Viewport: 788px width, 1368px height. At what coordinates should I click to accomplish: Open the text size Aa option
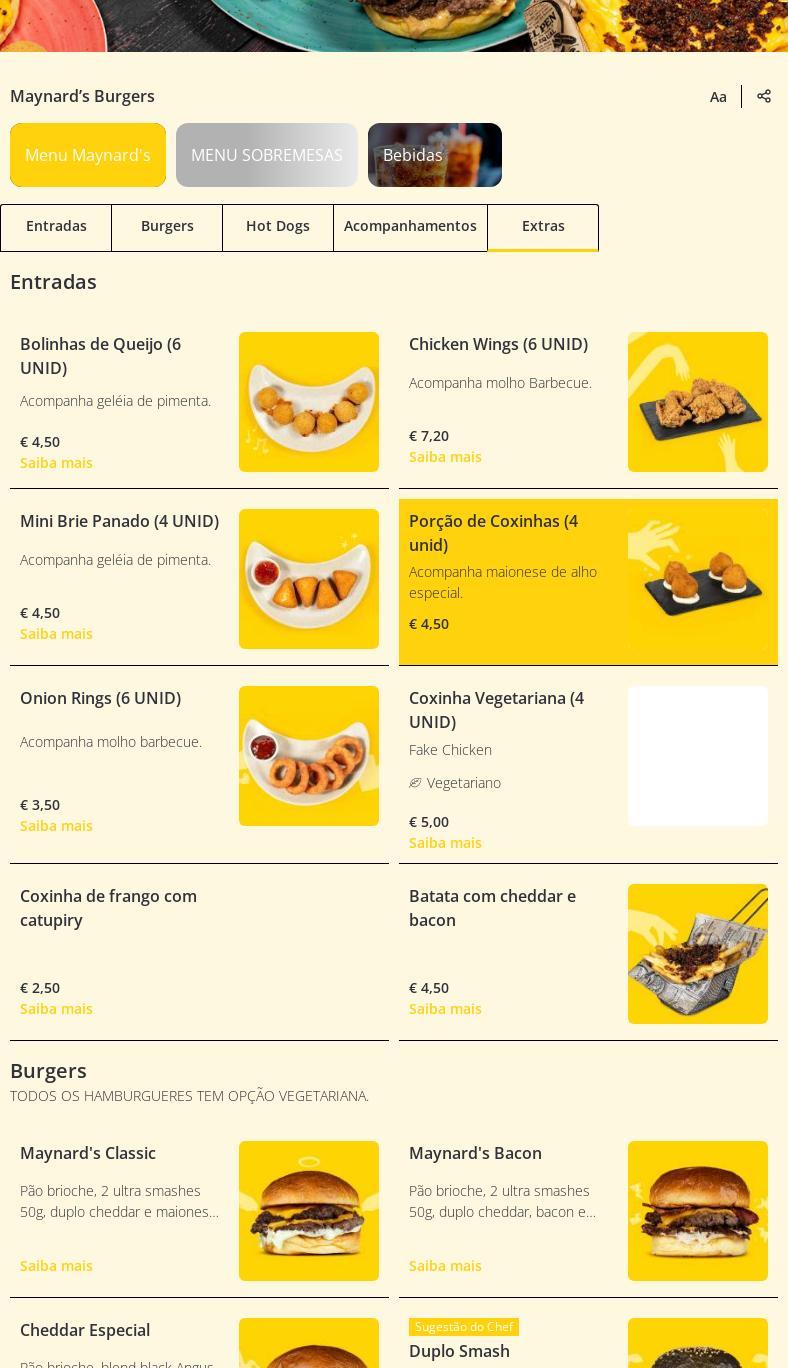718,97
